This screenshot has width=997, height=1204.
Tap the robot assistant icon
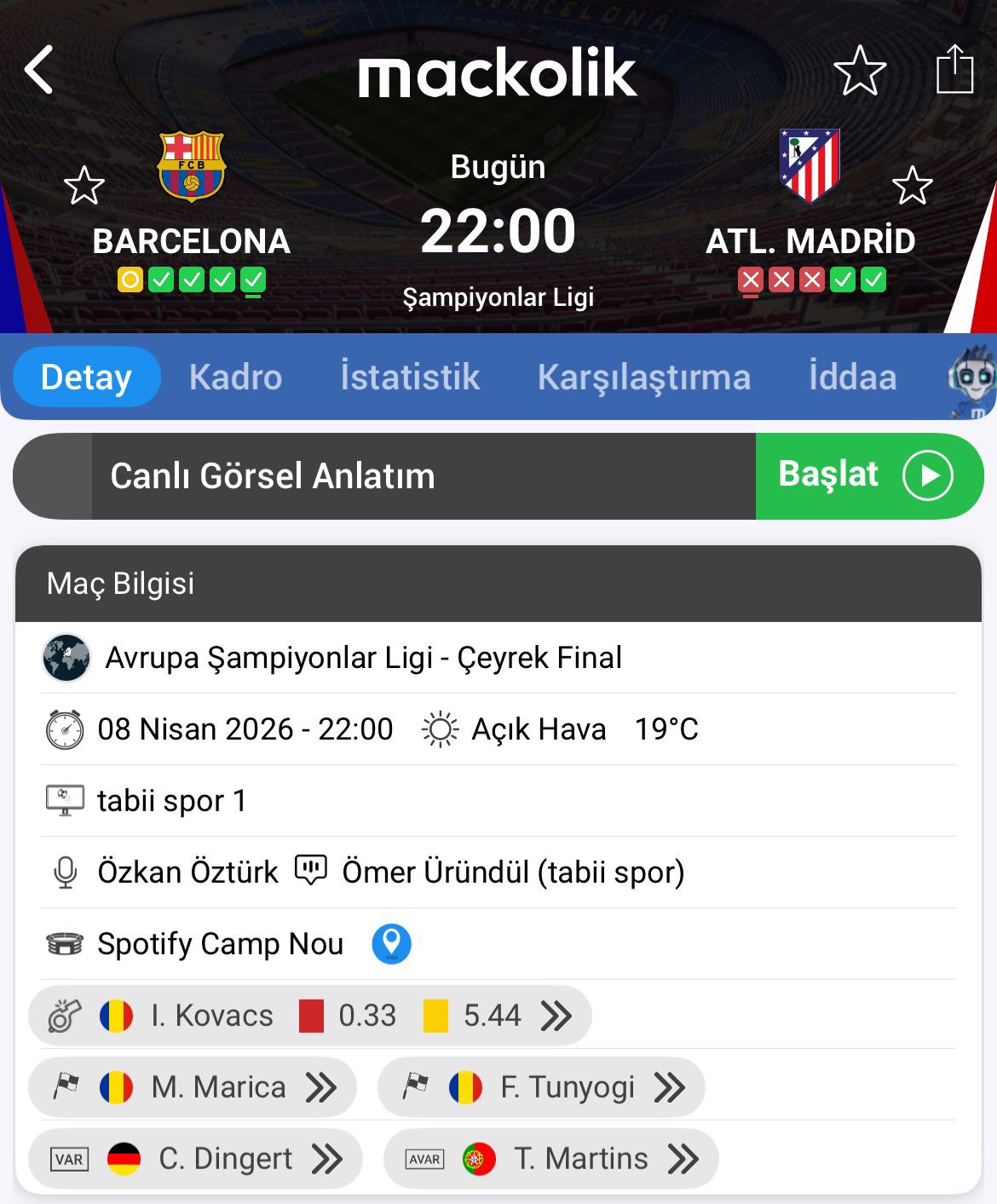click(971, 379)
